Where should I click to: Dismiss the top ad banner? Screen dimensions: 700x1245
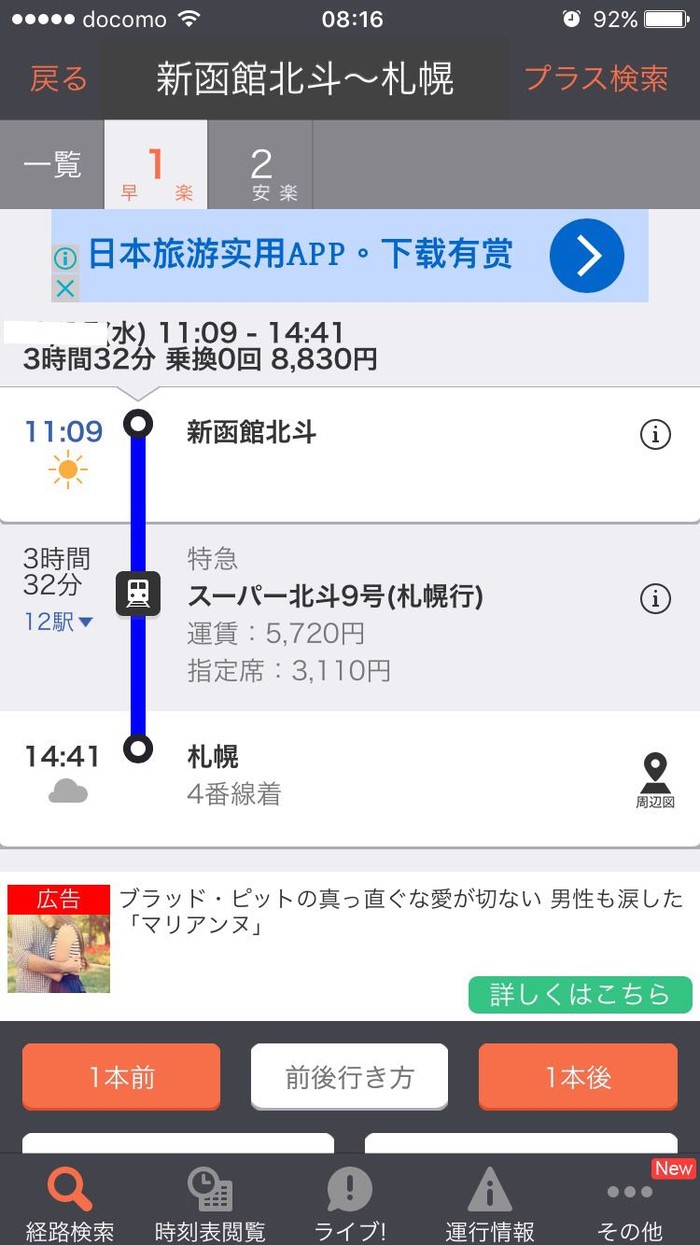point(64,289)
